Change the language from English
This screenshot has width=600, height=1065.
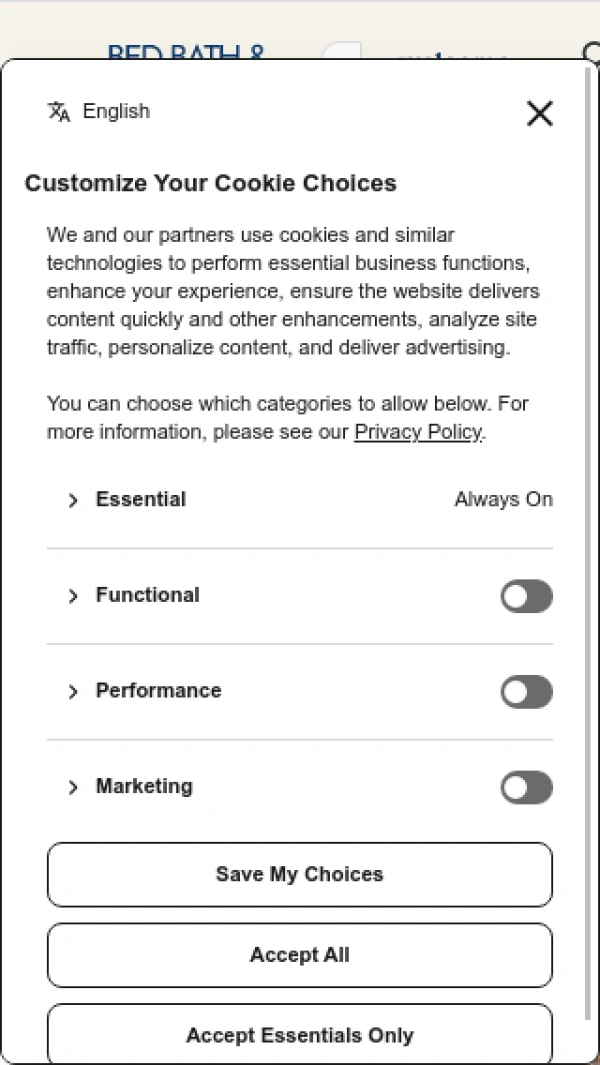click(99, 111)
